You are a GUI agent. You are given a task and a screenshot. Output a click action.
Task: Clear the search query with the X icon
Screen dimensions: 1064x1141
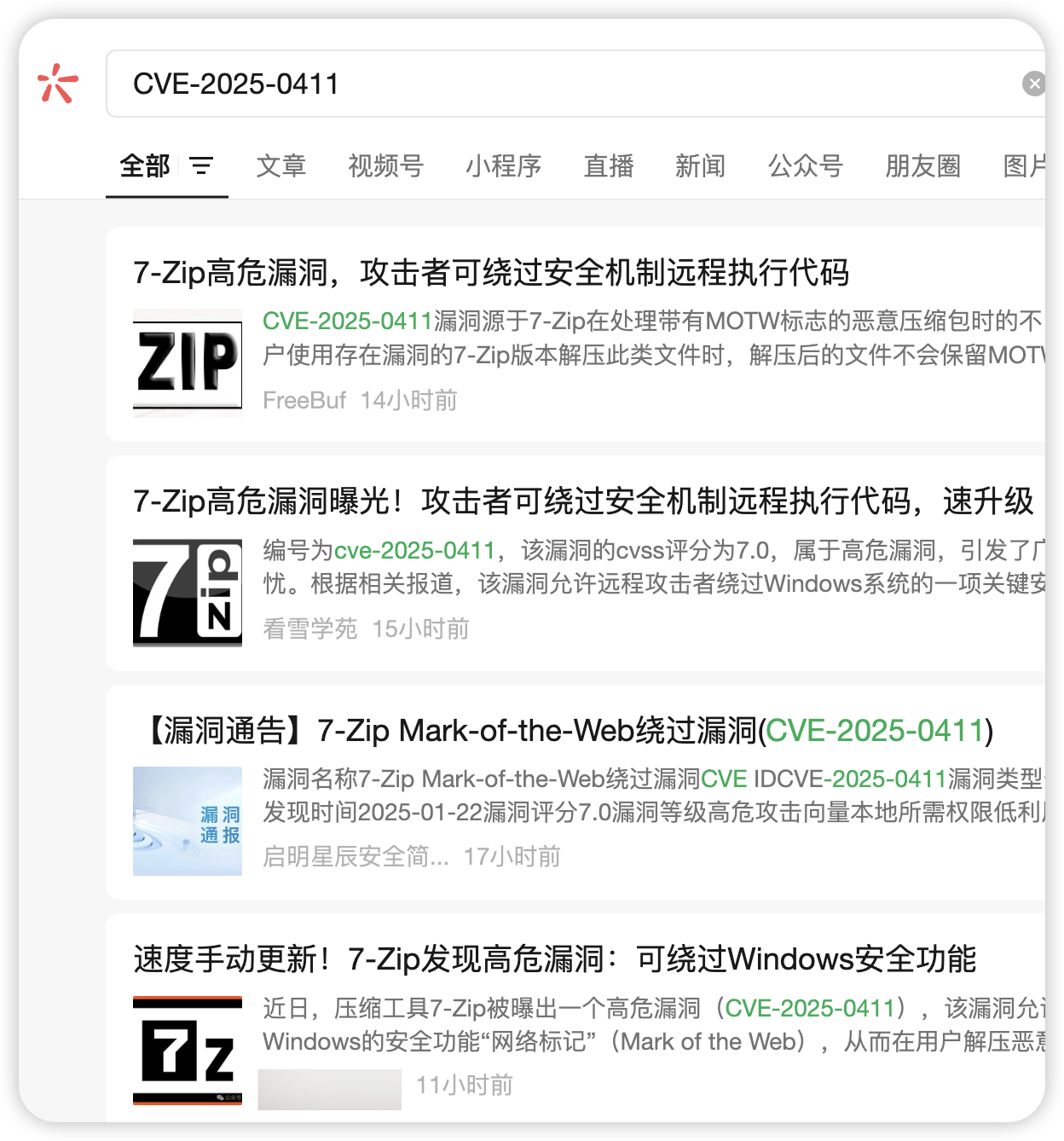[x=1034, y=83]
